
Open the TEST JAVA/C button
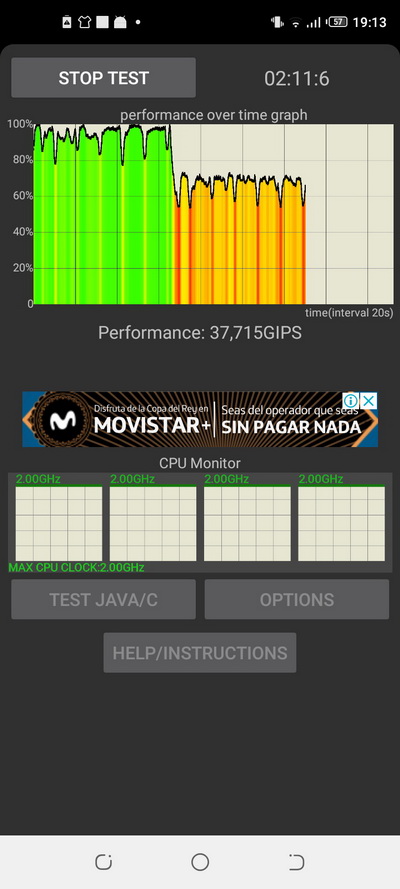tap(103, 599)
